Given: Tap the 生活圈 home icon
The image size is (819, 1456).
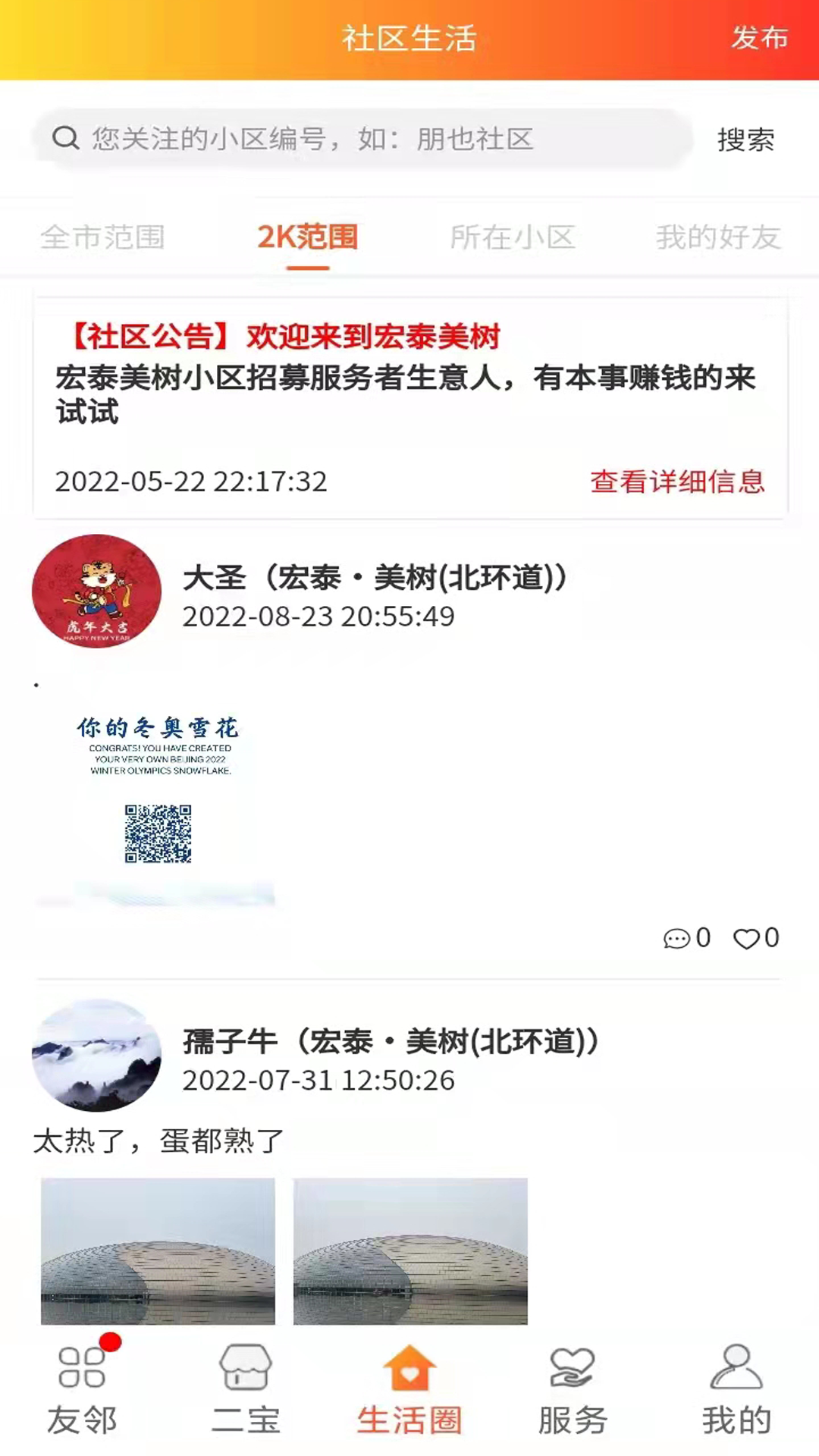Looking at the screenshot, I should point(409,1370).
